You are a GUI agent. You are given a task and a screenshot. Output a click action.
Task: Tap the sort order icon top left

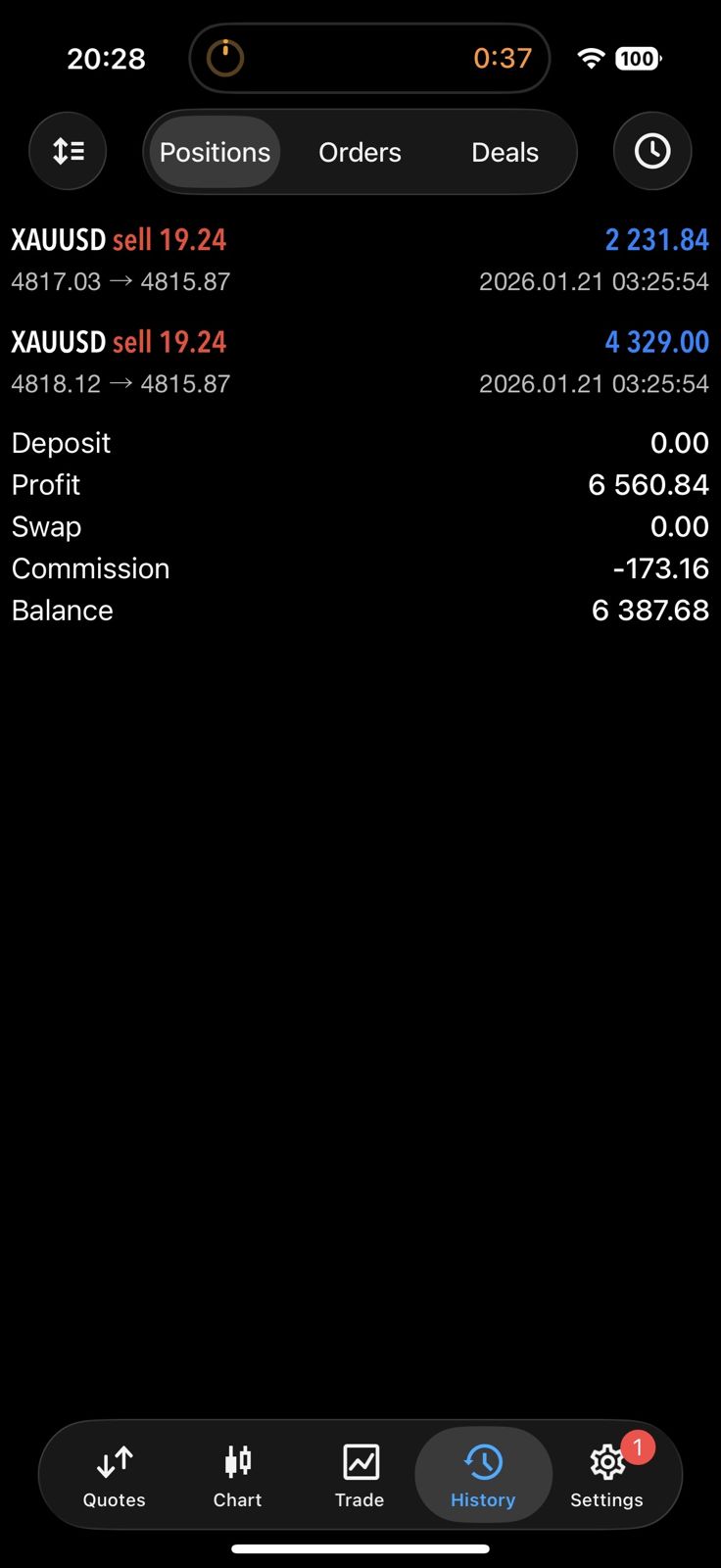68,151
